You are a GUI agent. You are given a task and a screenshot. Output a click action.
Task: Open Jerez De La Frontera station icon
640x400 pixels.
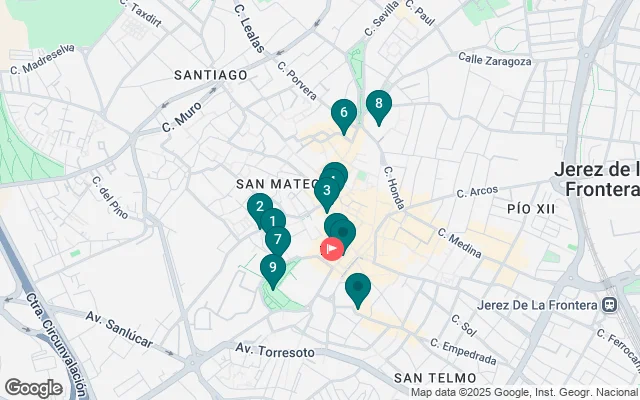tap(609, 304)
